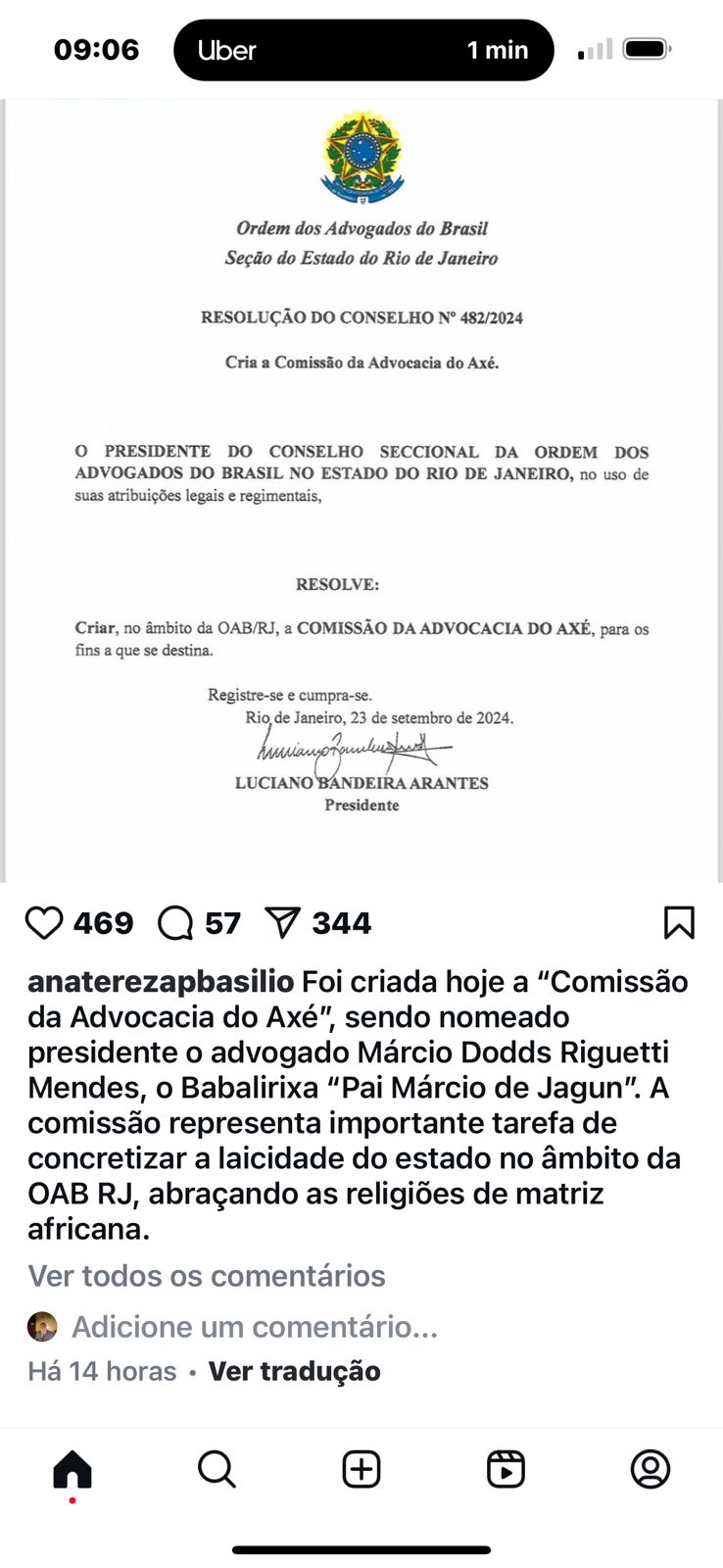Image resolution: width=723 pixels, height=1568 pixels.
Task: Open anaterezapbasilio's profile from the caption
Action: point(161,982)
